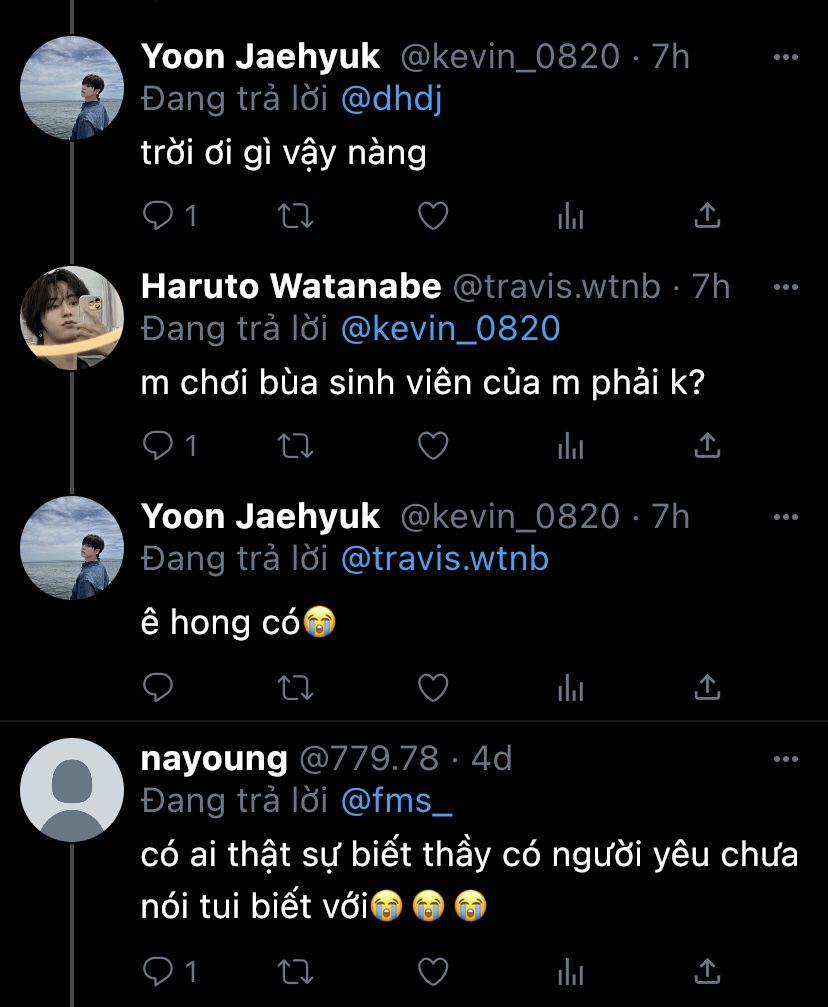
Task: View analytics of Haruto Watanabe's tweet
Action: (x=570, y=446)
